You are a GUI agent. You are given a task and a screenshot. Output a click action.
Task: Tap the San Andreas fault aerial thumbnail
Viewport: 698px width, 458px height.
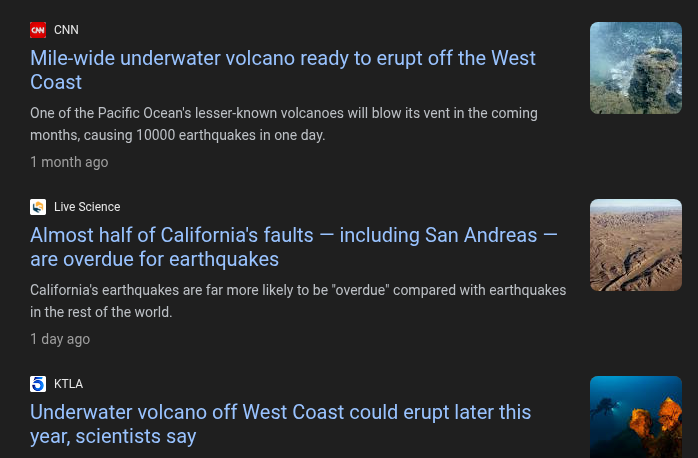(x=635, y=245)
